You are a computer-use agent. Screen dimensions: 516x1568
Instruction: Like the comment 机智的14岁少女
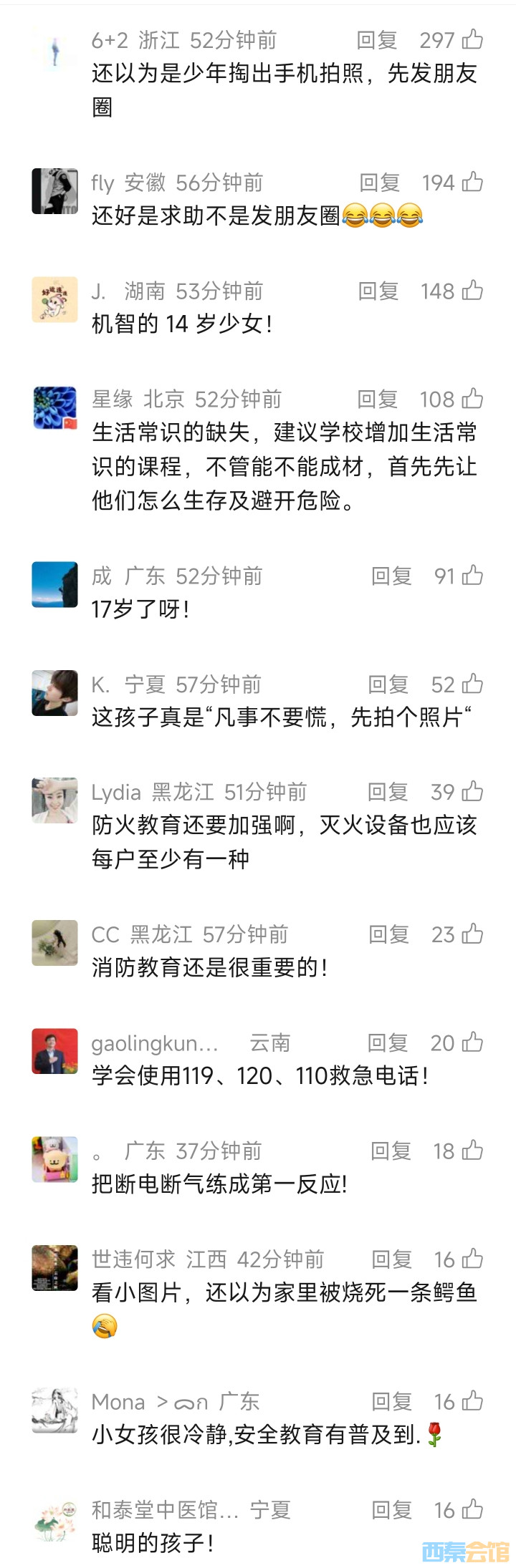[472, 291]
